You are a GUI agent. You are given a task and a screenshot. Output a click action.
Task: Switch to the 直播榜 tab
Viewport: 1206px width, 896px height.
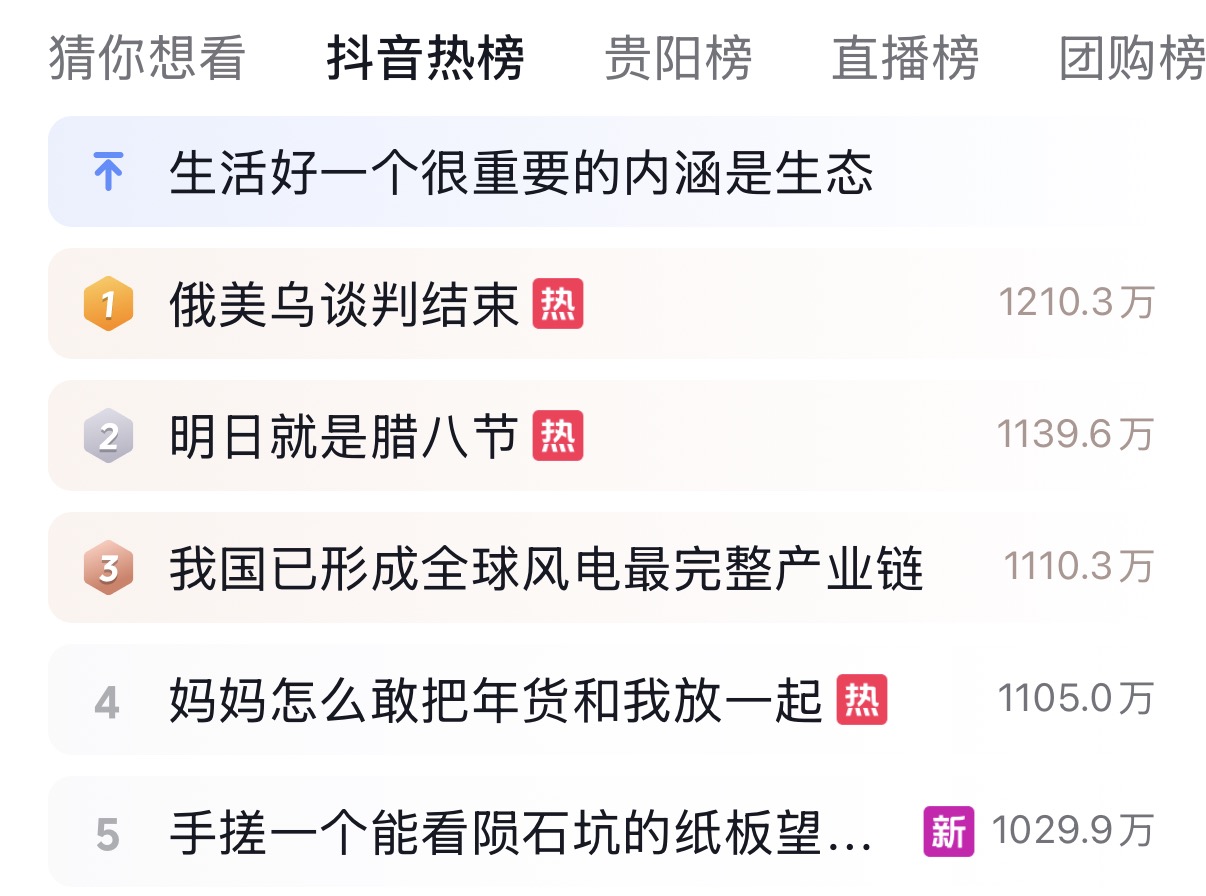[905, 58]
